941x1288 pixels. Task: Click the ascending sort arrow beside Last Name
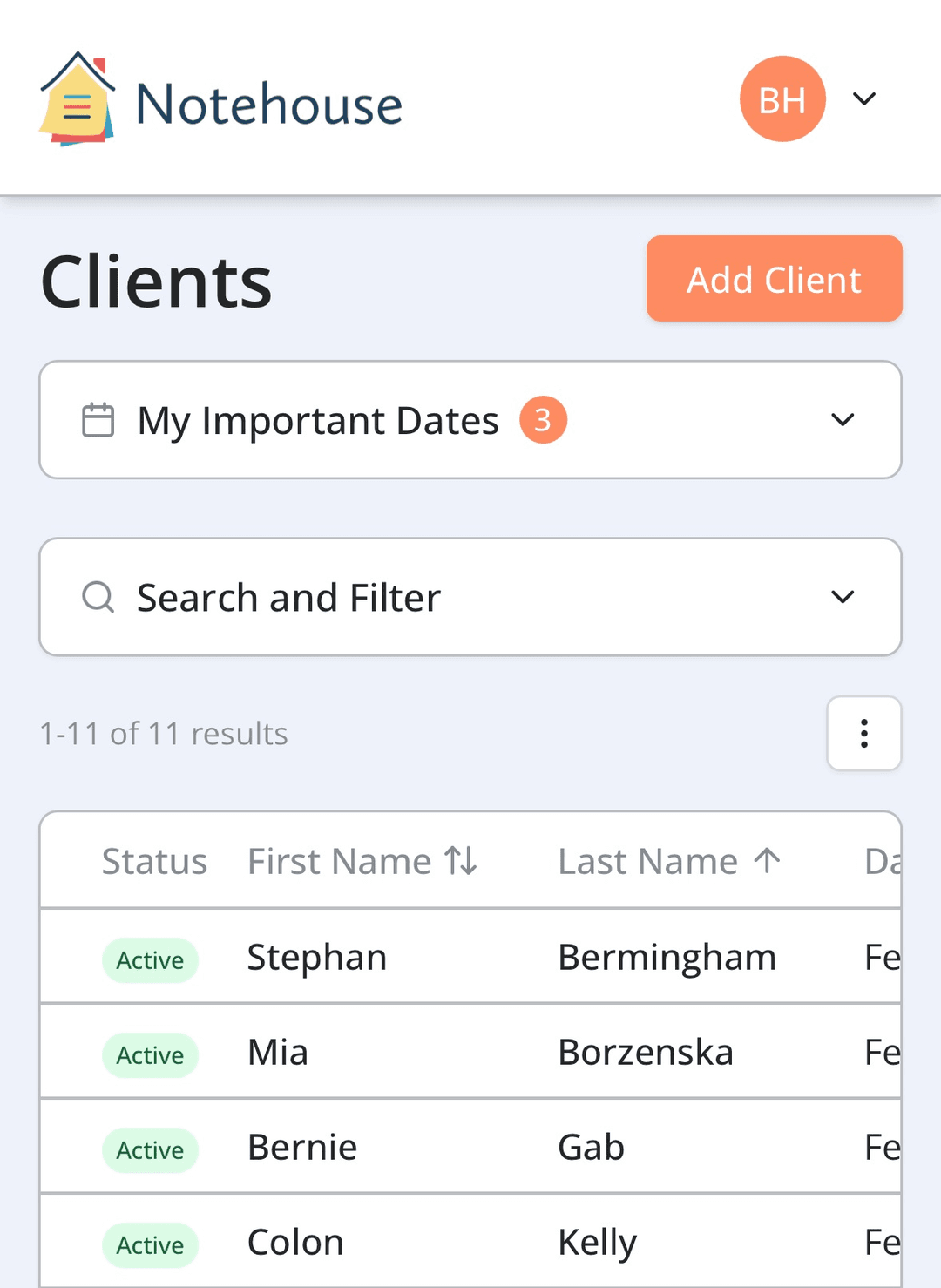pos(764,861)
